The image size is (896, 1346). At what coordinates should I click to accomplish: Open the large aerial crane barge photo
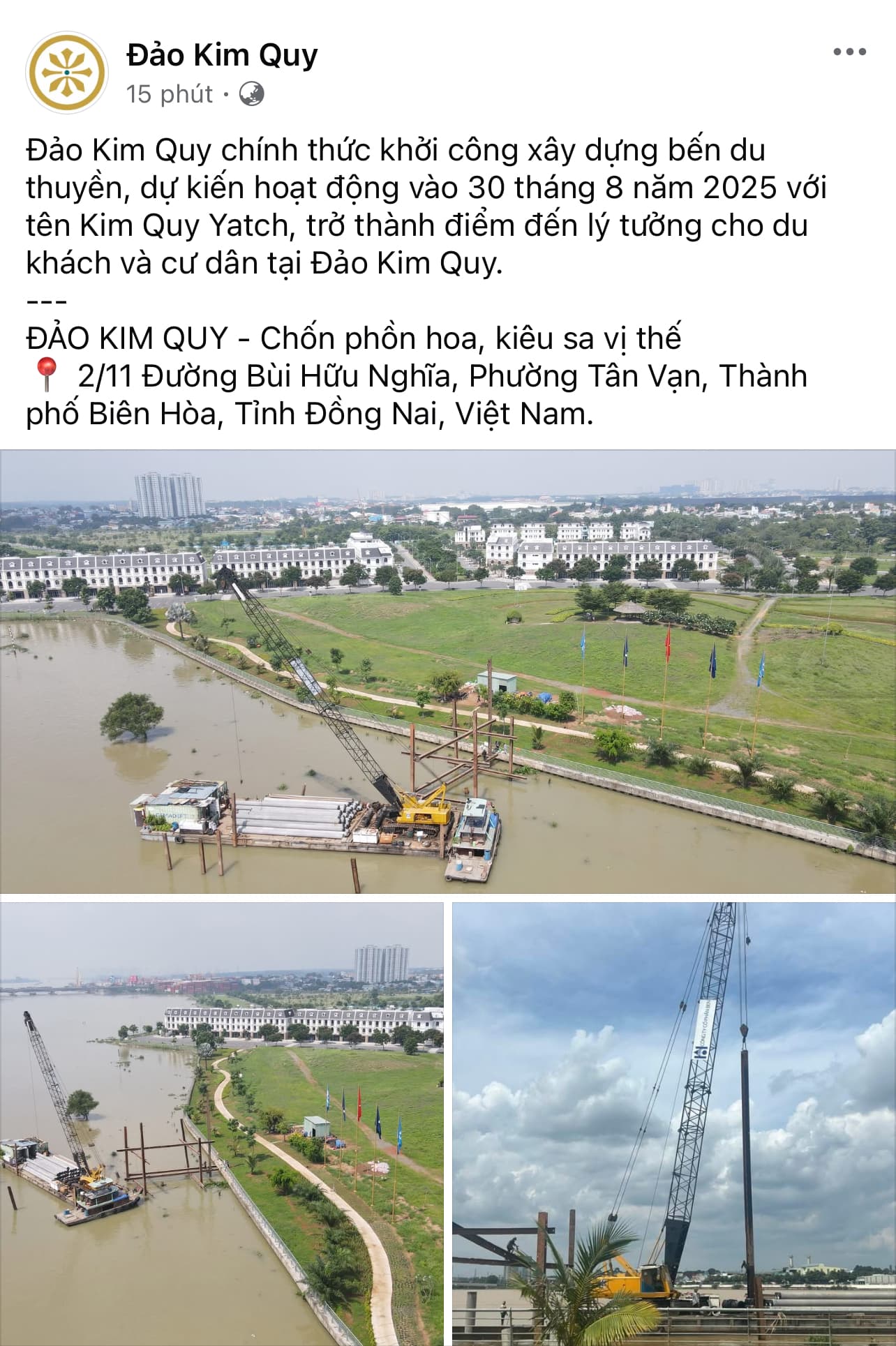[448, 671]
